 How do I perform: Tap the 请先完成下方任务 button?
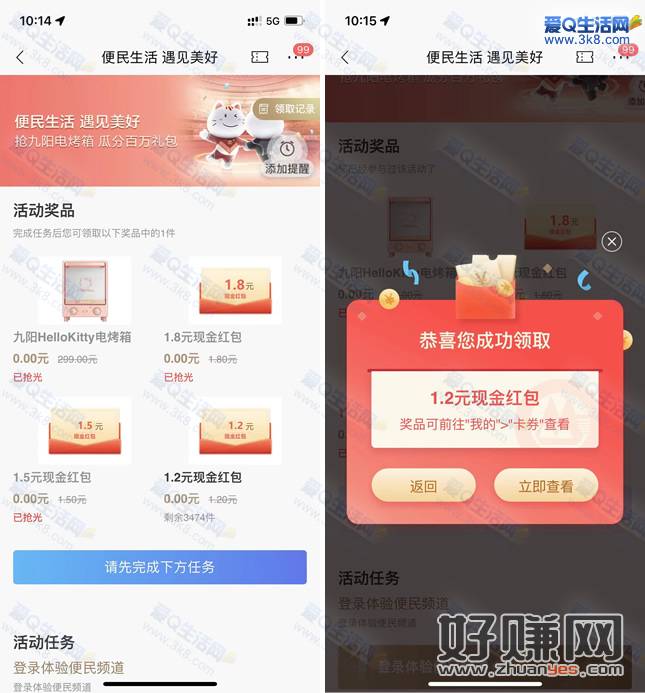(160, 567)
